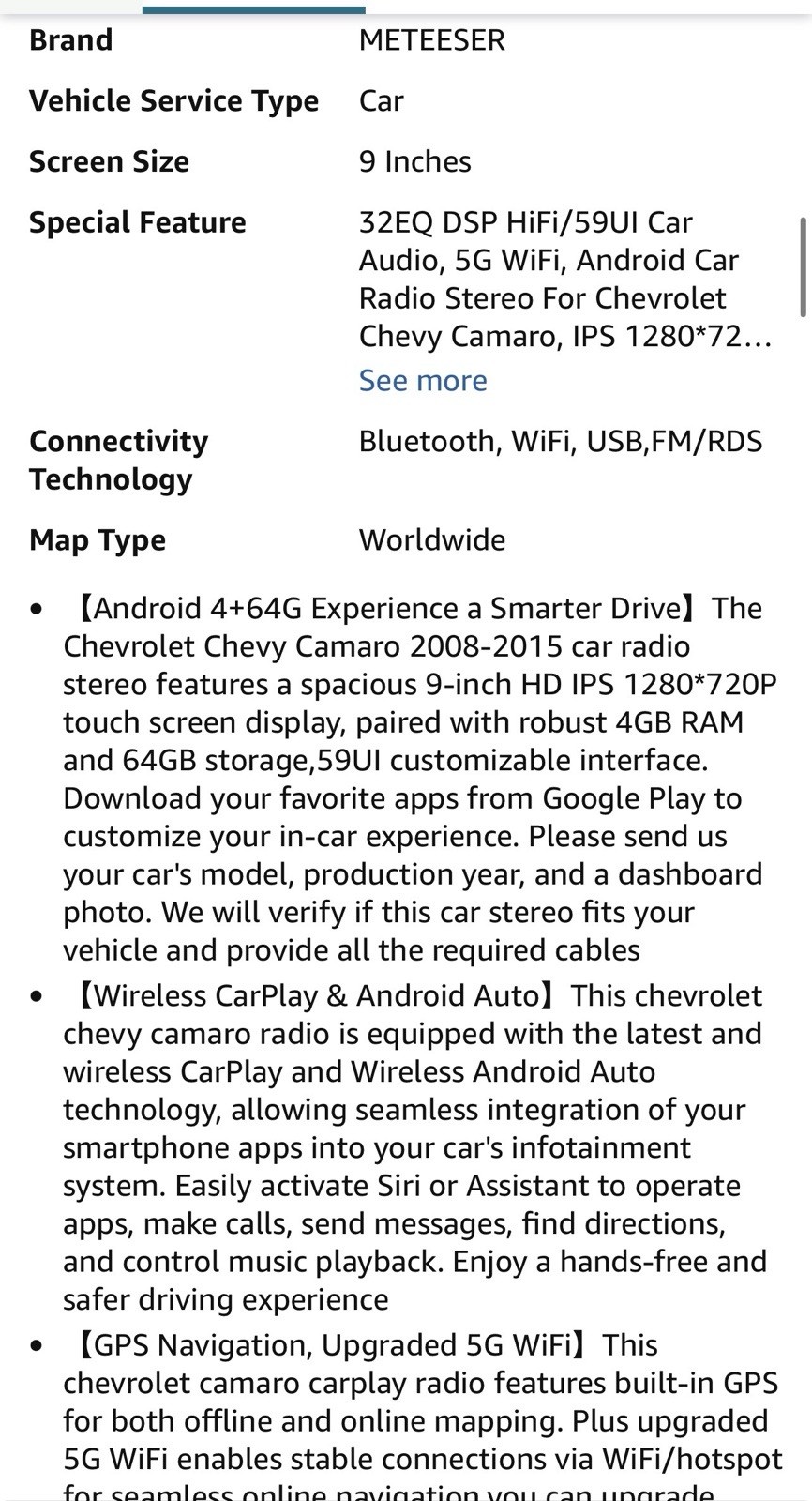Expand Special Feature with See more
This screenshot has width=812, height=1501.
pyautogui.click(x=423, y=380)
